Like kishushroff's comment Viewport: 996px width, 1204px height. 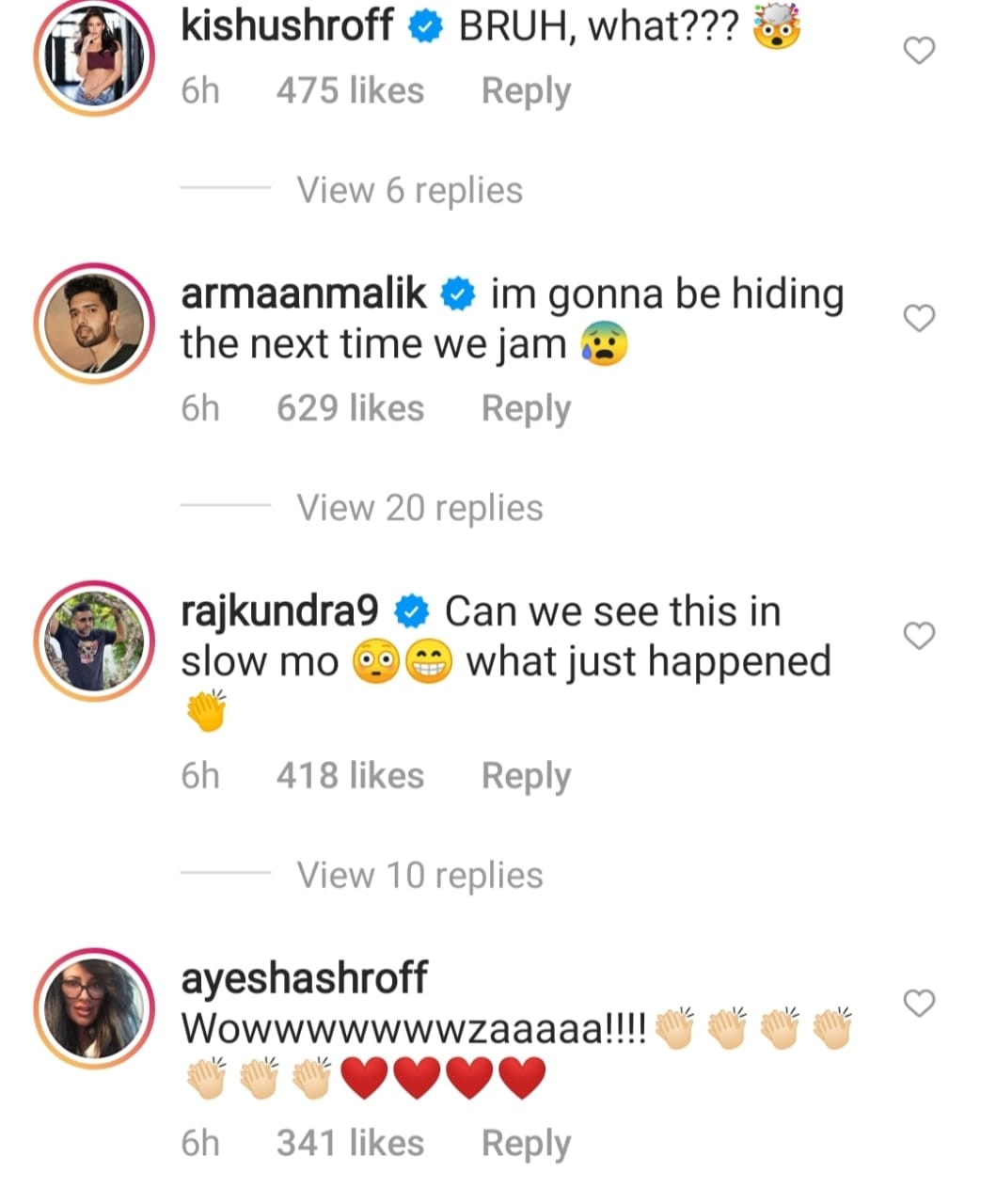click(x=919, y=51)
